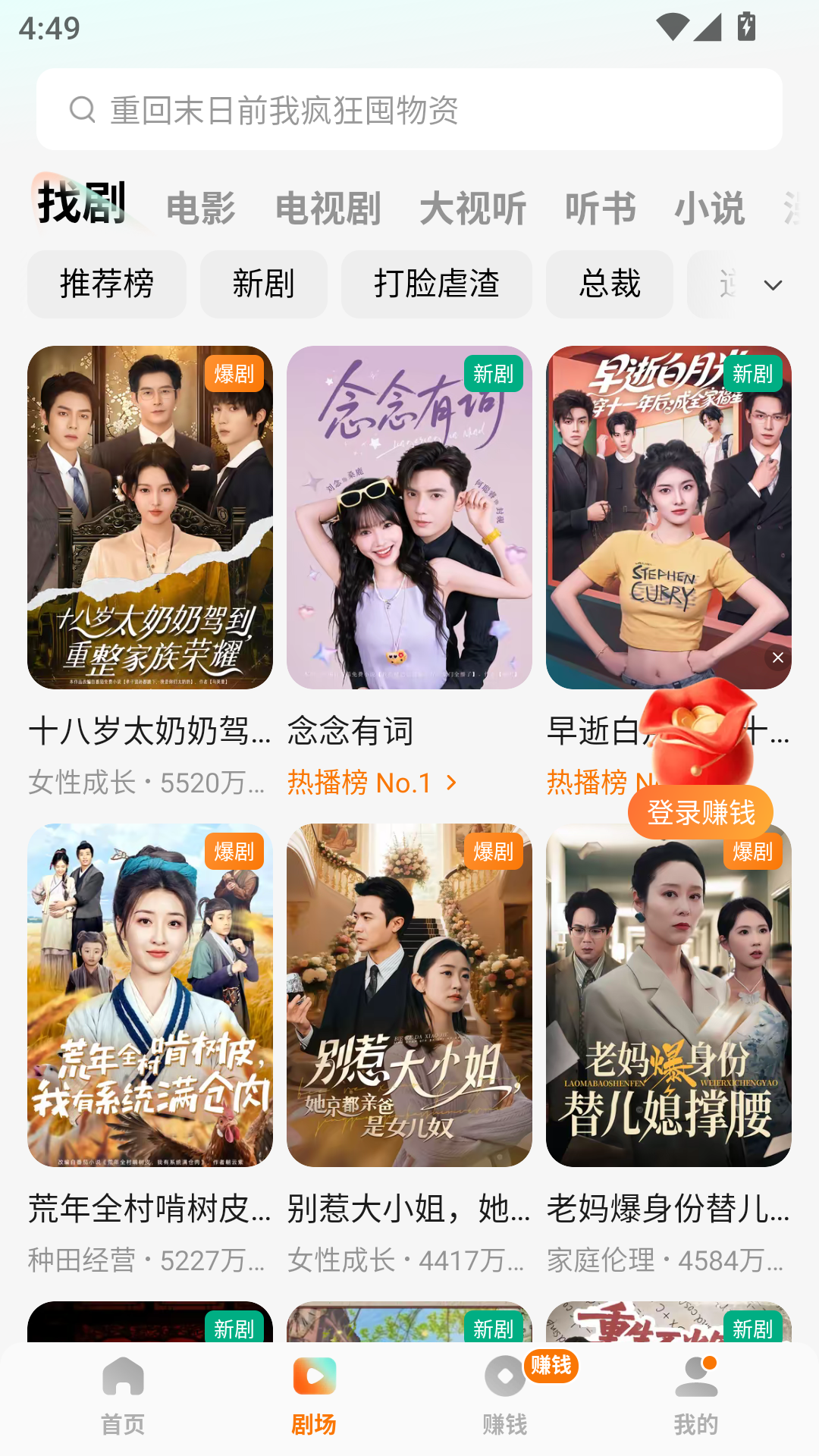Expand the filter dropdown chevron next to 总裁

[772, 284]
